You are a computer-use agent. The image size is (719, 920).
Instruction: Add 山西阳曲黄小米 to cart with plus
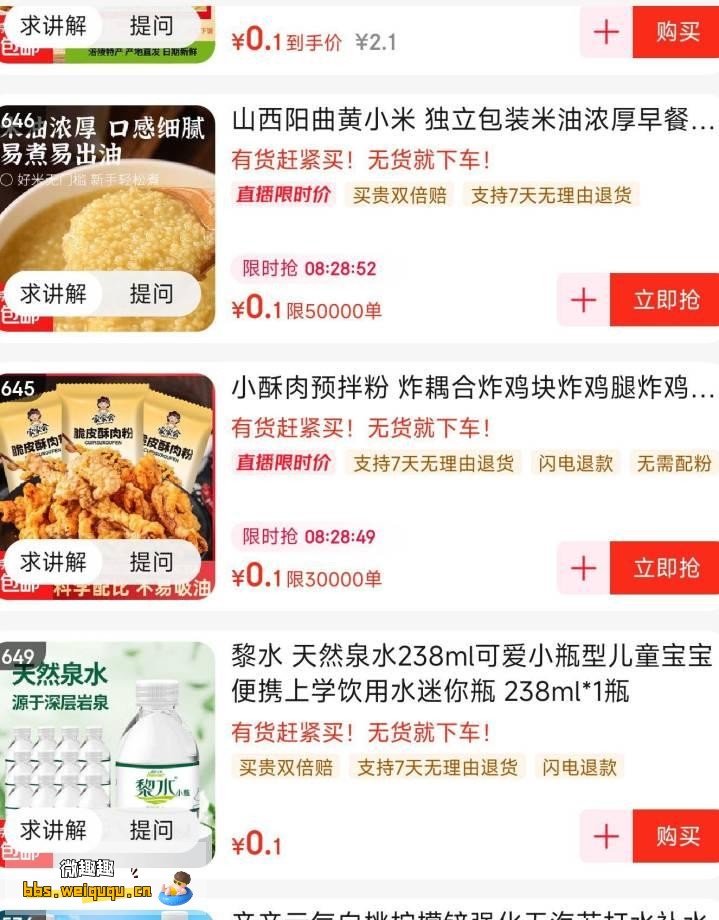[583, 300]
